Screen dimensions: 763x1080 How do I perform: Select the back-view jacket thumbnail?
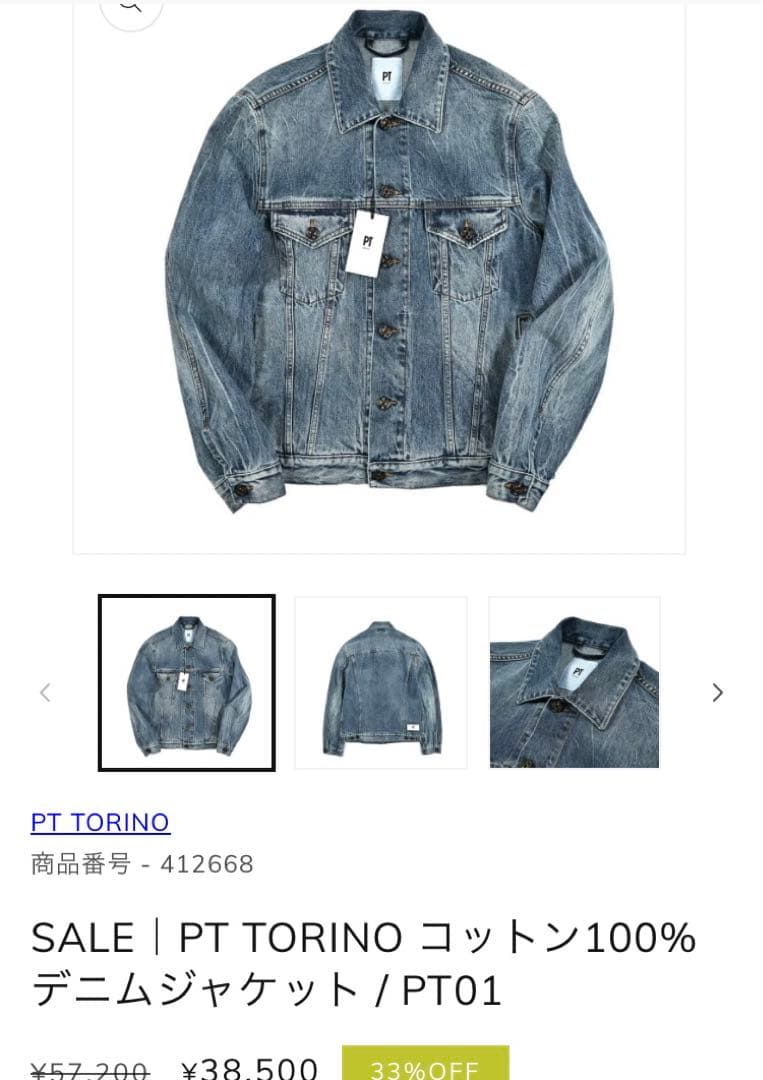click(381, 682)
